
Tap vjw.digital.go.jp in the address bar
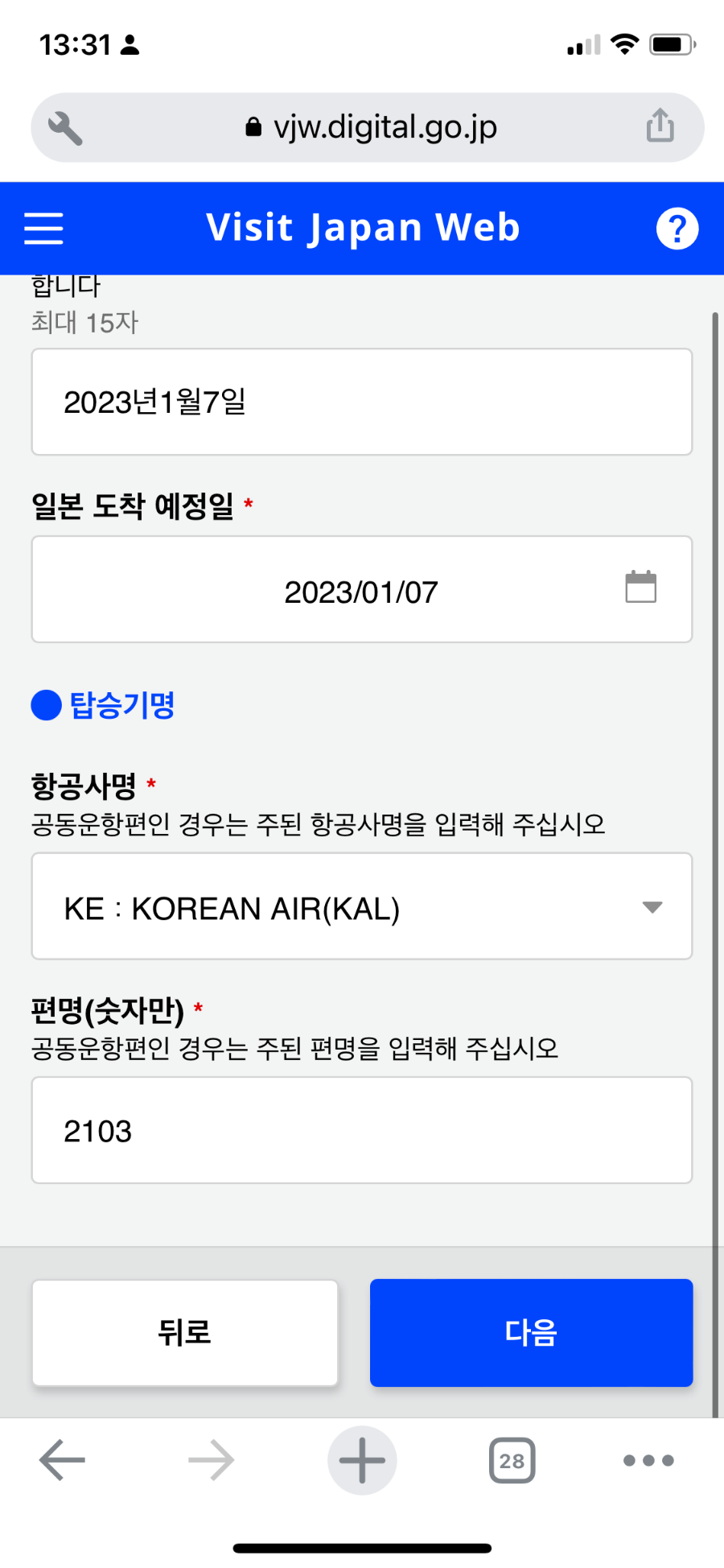(x=385, y=126)
